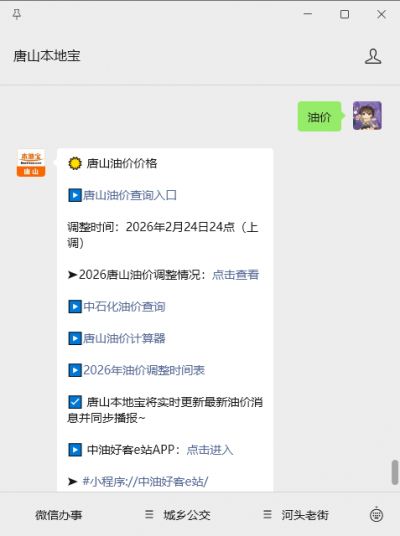Image resolution: width=400 pixels, height=536 pixels.
Task: Open 2026年油价调整时间表 link
Action: tap(144, 370)
